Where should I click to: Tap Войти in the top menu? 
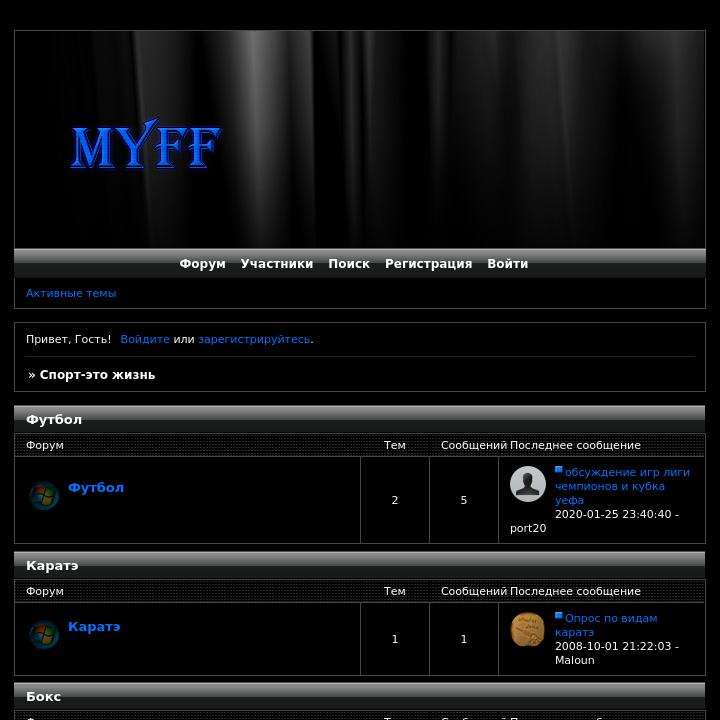point(507,264)
